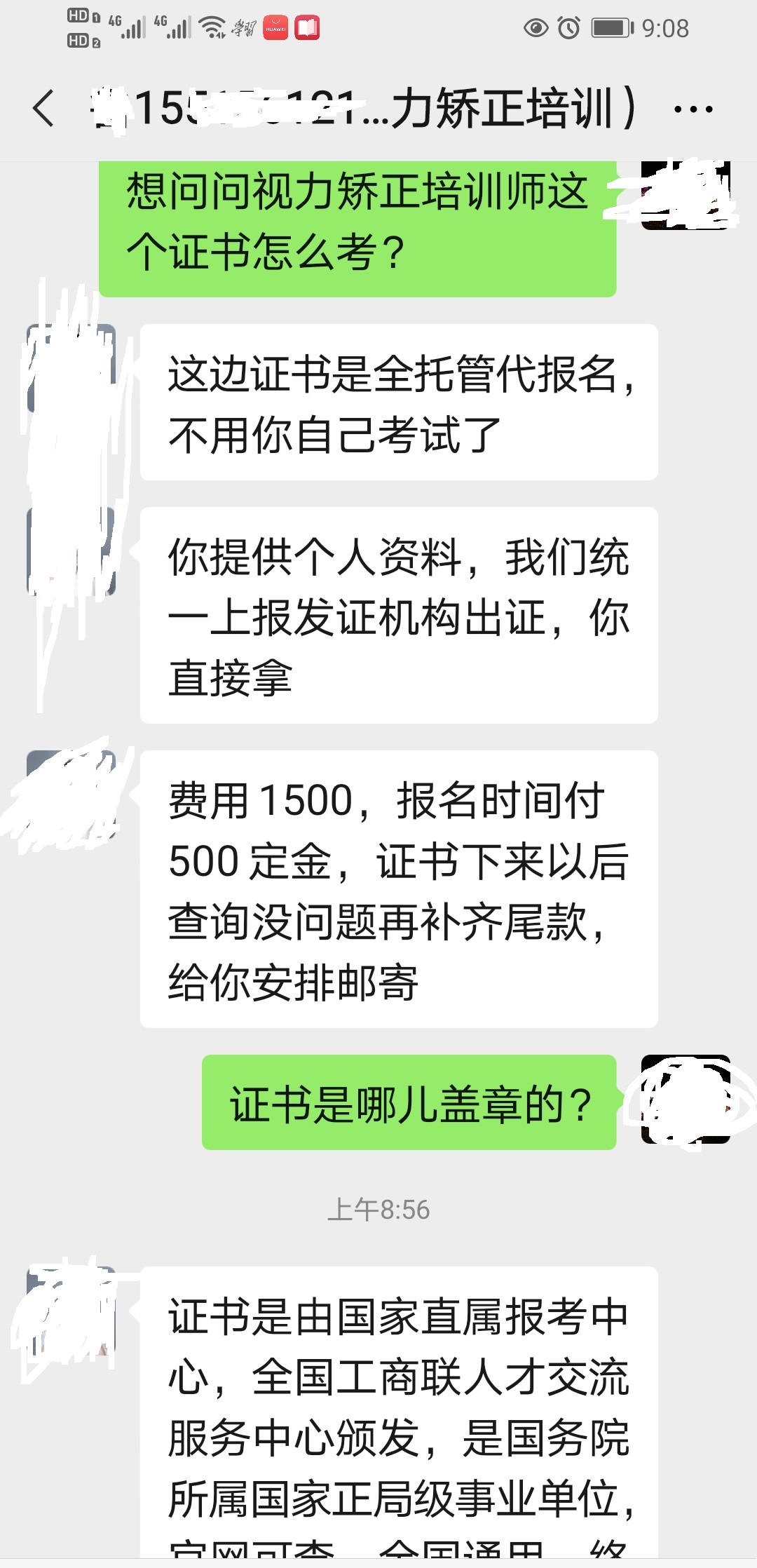Open avatar beside the 证书是哪儿盖章的 message
The image size is (757, 1568).
click(686, 1100)
